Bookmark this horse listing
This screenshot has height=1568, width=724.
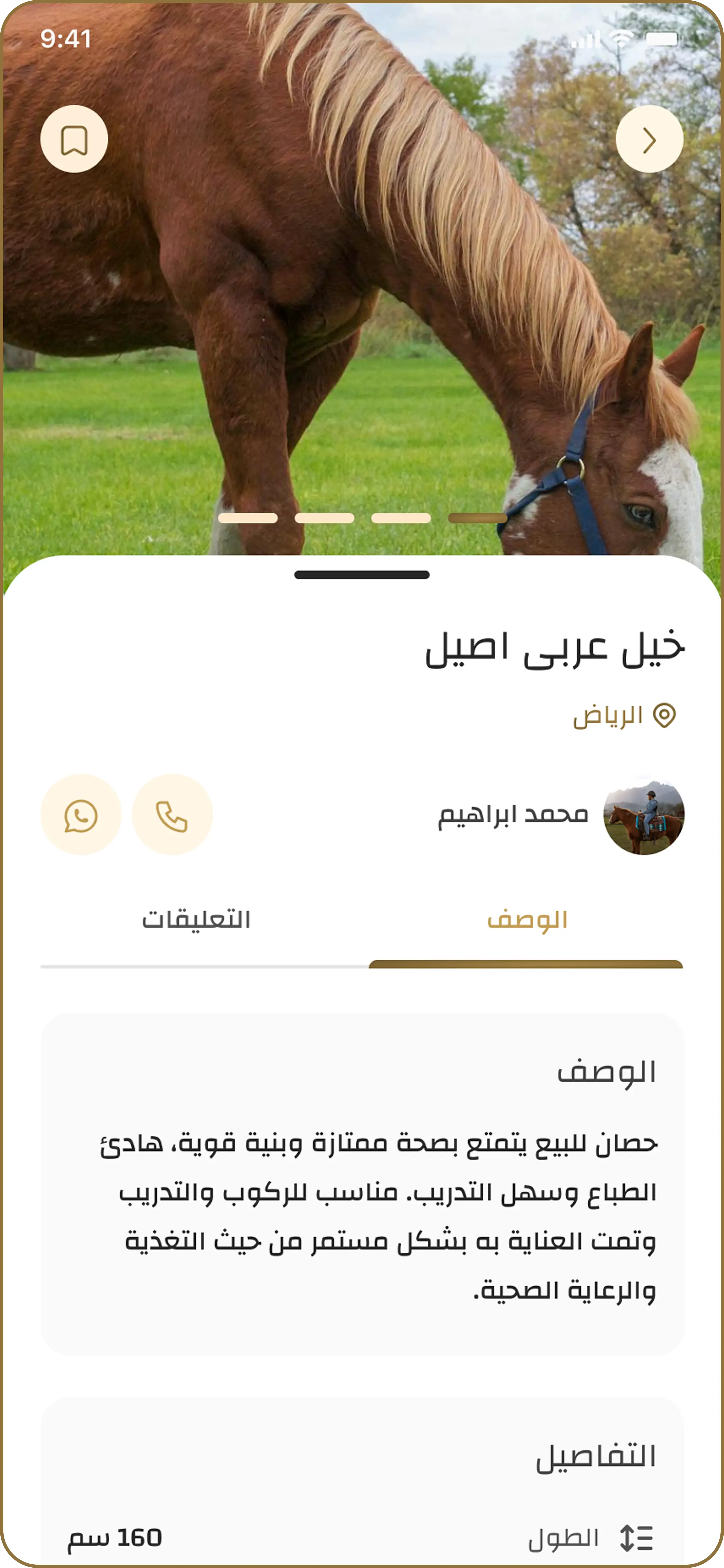click(x=74, y=139)
